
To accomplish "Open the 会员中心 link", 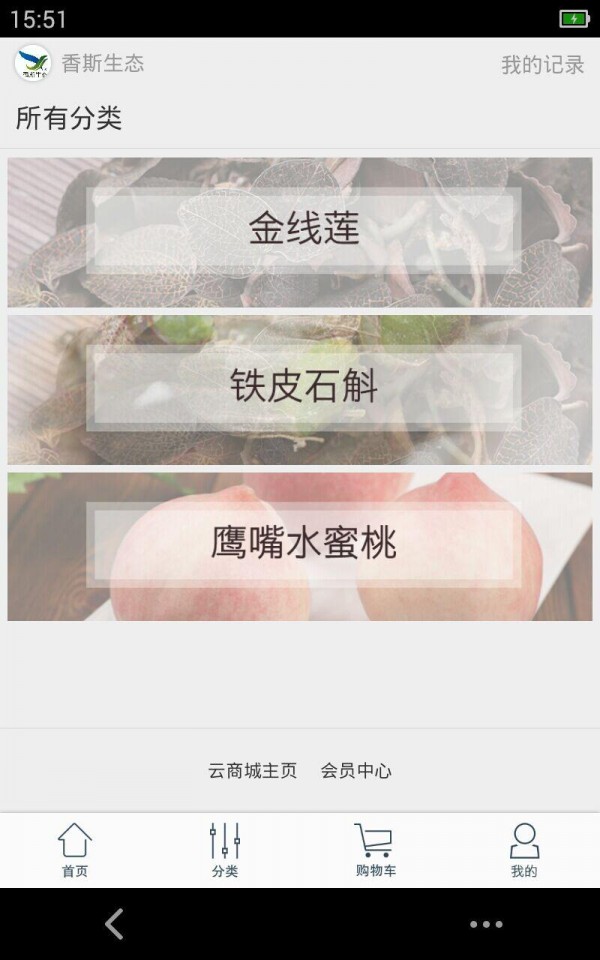I will 356,771.
